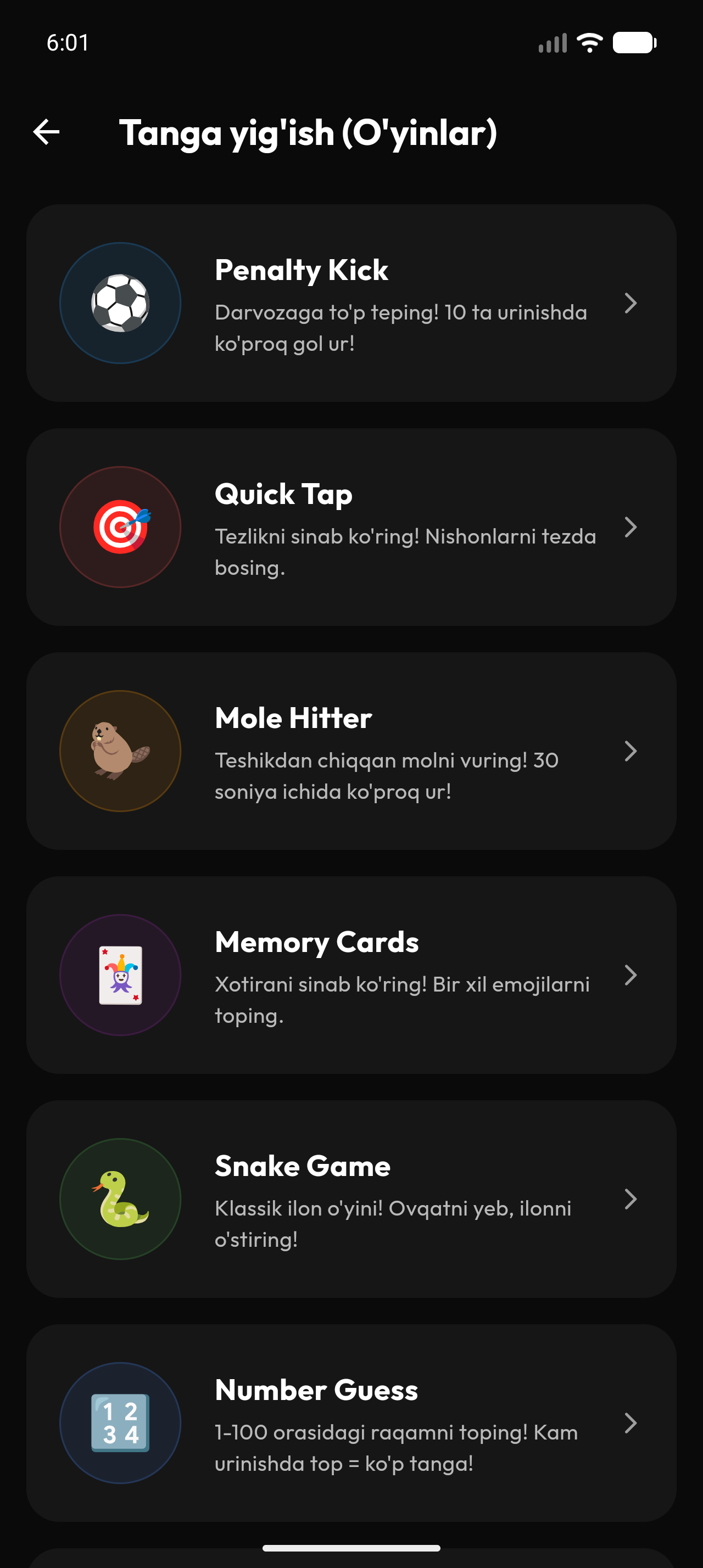The image size is (703, 1568).
Task: Play the Mole Hitter game
Action: pos(351,751)
